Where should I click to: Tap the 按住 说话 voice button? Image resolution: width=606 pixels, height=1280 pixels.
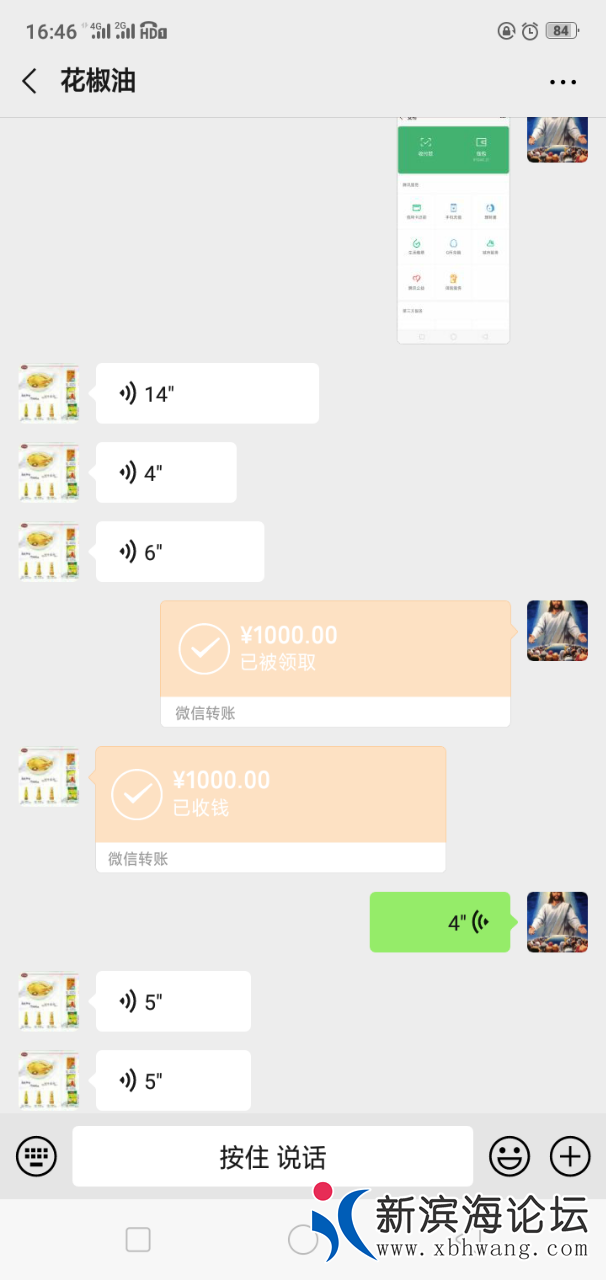click(272, 1157)
